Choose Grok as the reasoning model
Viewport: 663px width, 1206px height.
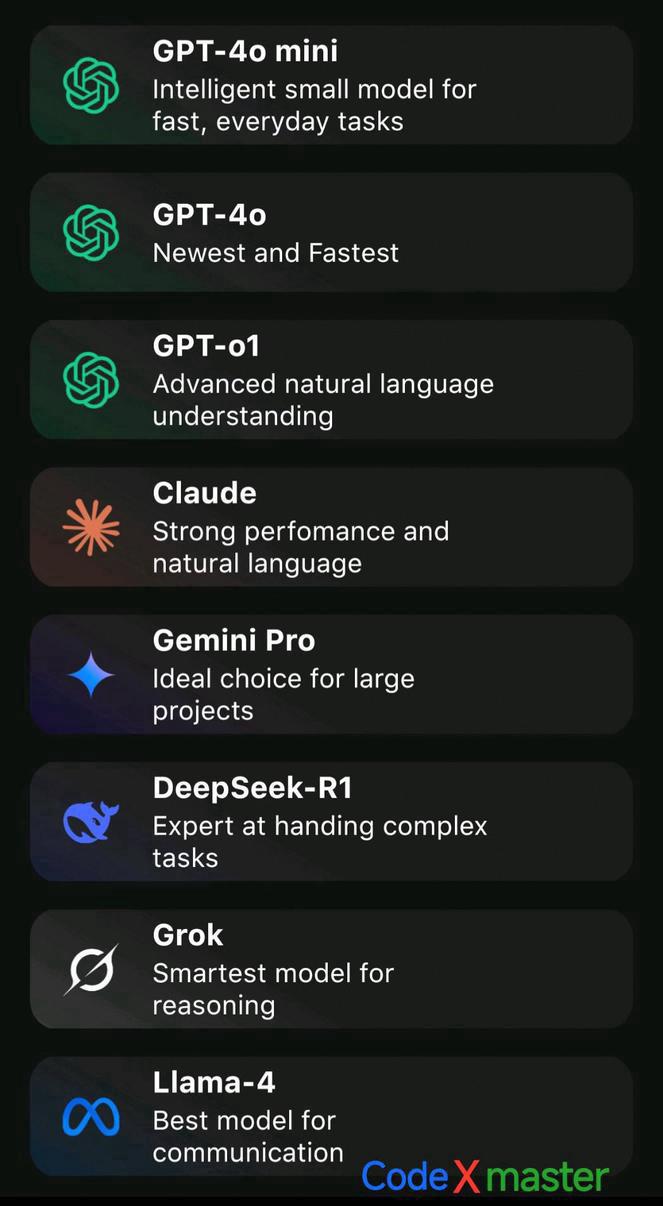pyautogui.click(x=331, y=969)
